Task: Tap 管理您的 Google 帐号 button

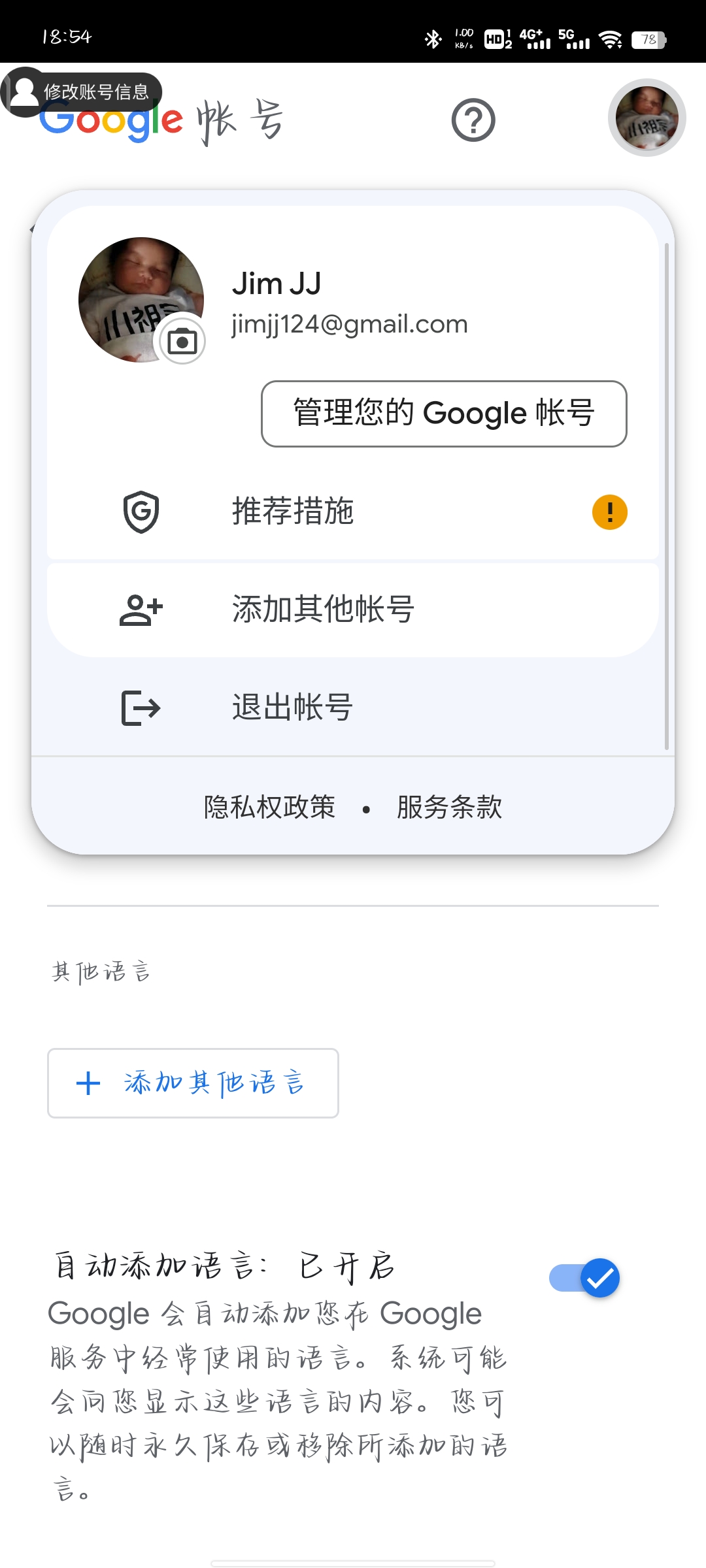Action: click(x=444, y=414)
